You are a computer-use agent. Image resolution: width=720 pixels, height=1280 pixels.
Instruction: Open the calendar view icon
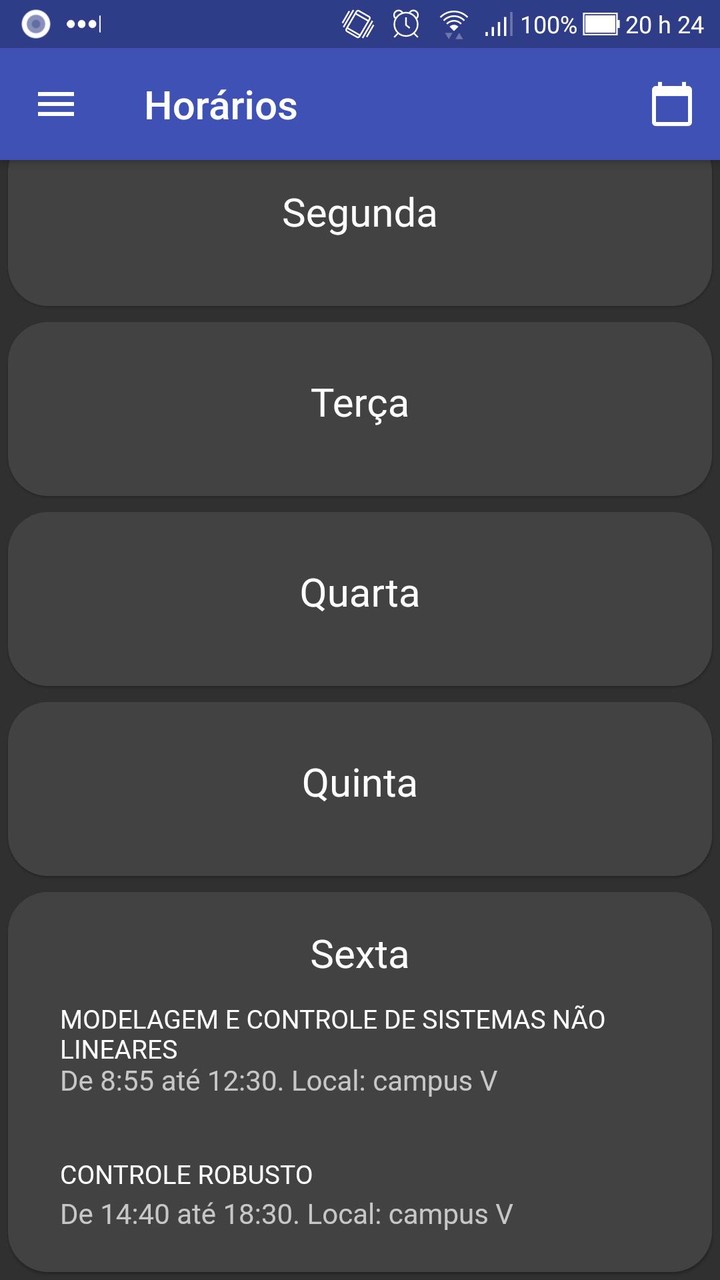(x=671, y=103)
